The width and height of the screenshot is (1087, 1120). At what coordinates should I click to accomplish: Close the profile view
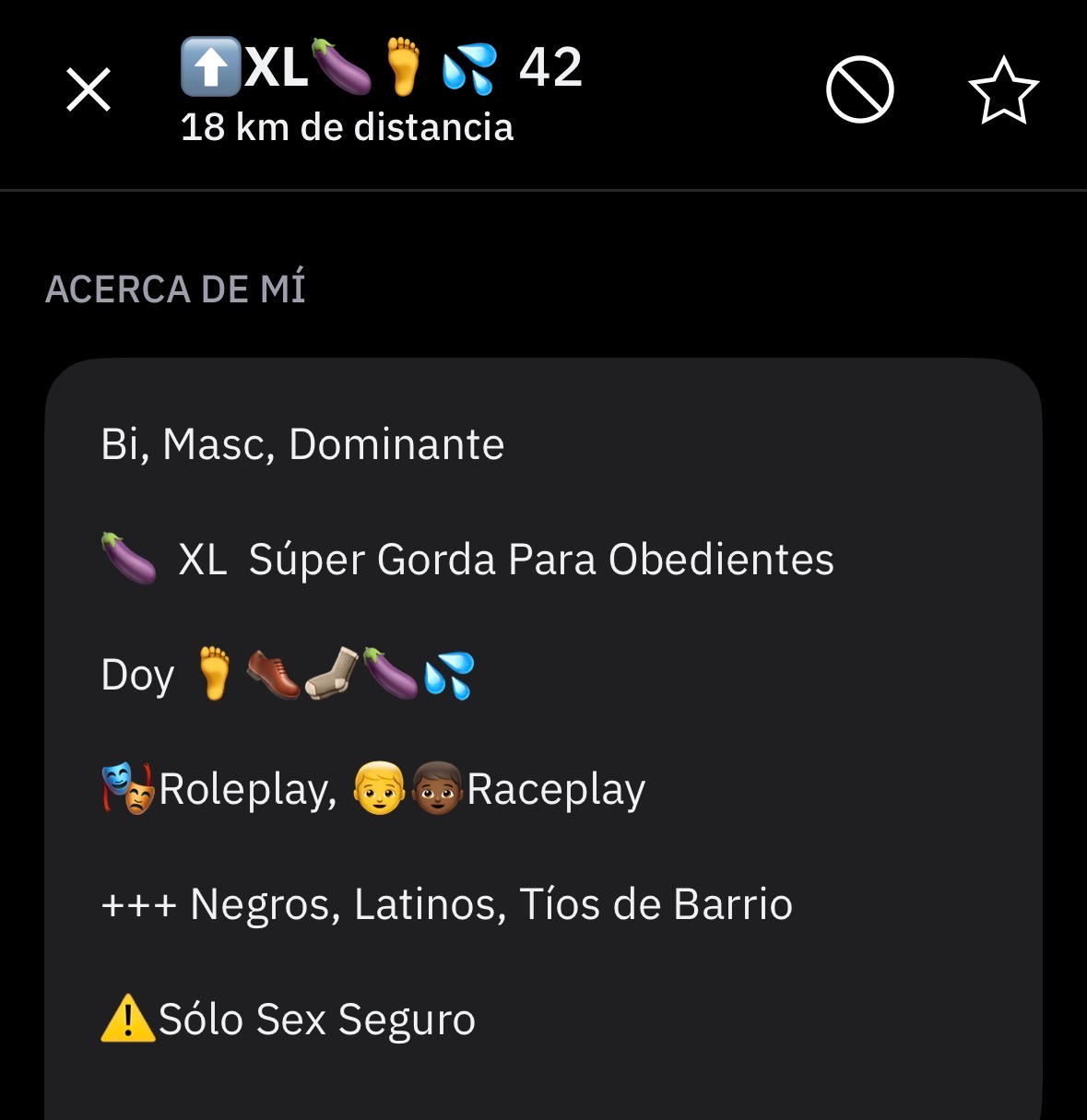pos(89,90)
